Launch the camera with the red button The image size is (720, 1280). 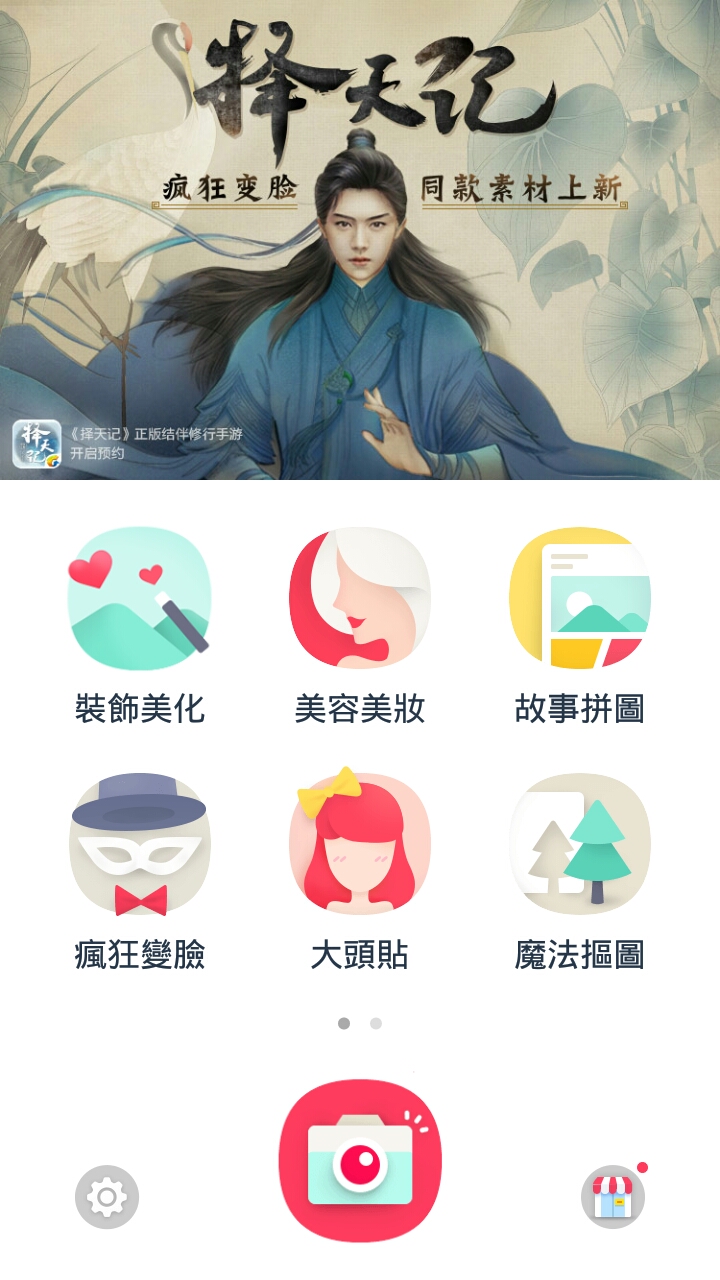[x=360, y=1160]
